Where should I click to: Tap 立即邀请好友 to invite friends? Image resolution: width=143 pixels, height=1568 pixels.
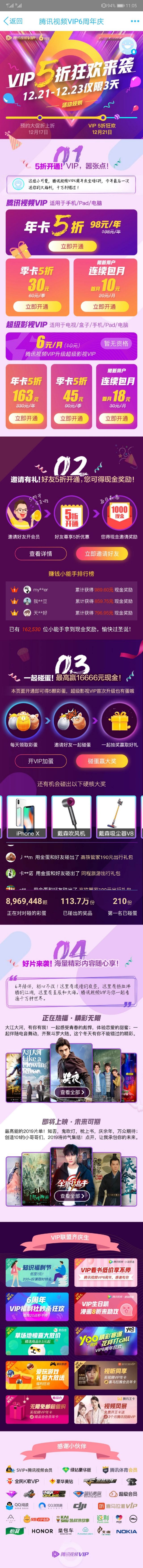click(102, 553)
